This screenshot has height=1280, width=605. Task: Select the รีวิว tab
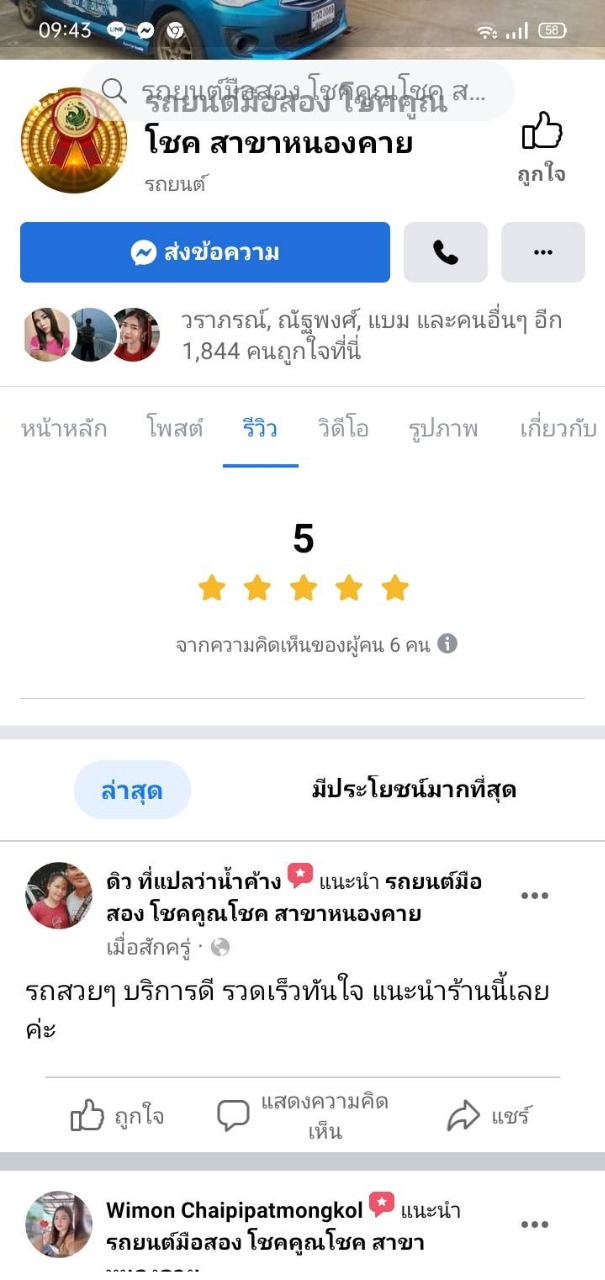[x=260, y=429]
